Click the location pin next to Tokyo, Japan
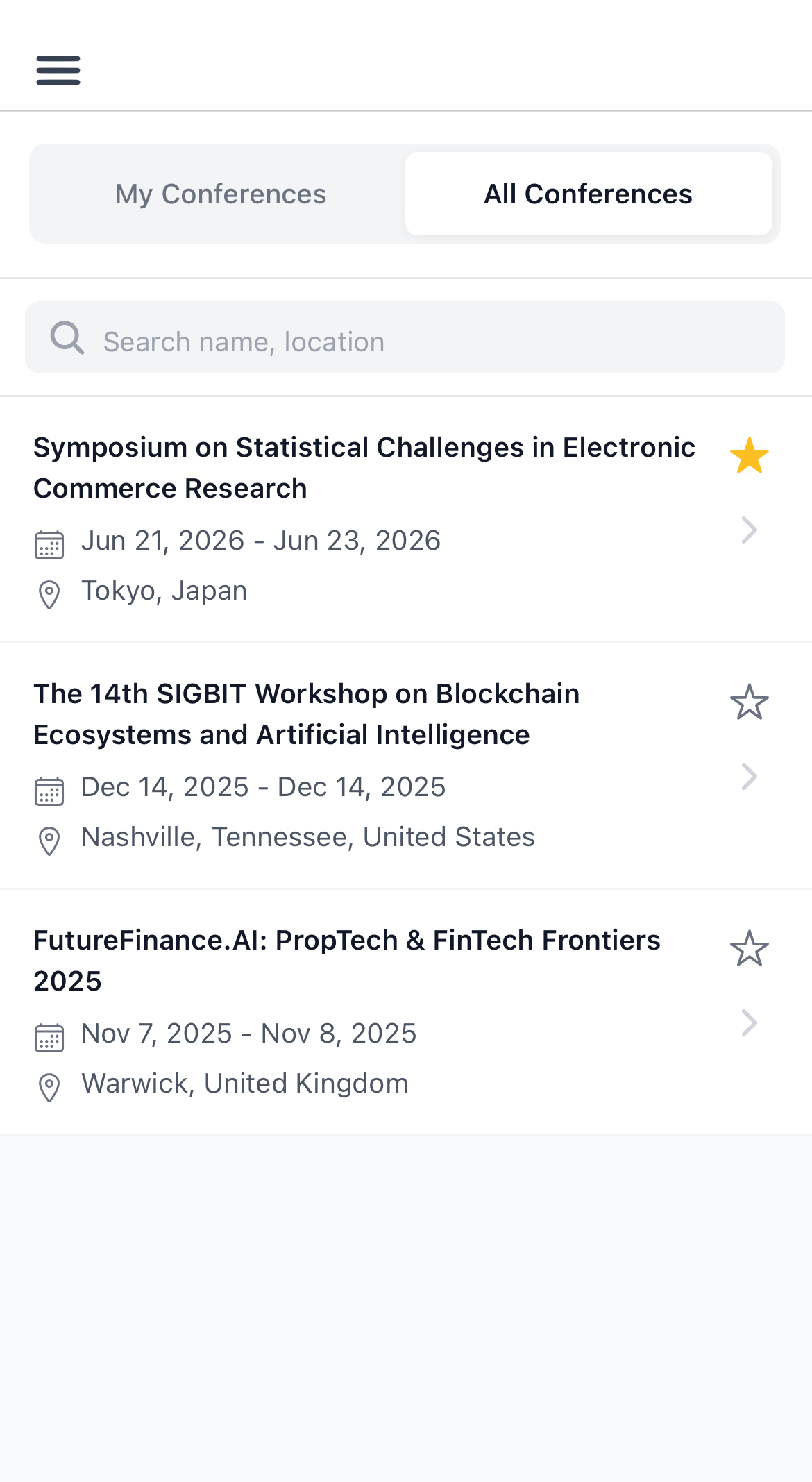Screen dimensions: 812x1482 [x=49, y=593]
